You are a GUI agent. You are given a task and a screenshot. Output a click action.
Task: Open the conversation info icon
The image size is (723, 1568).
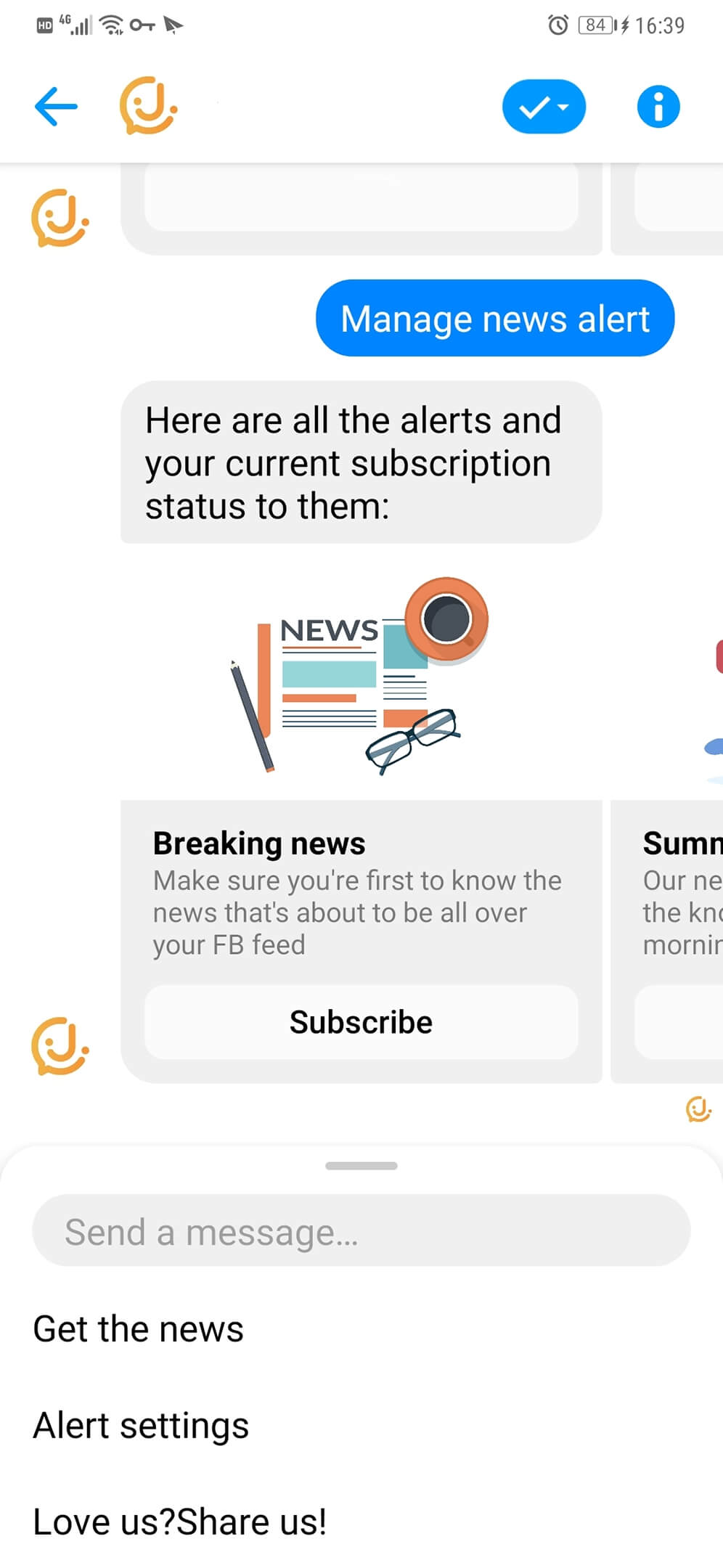click(658, 107)
